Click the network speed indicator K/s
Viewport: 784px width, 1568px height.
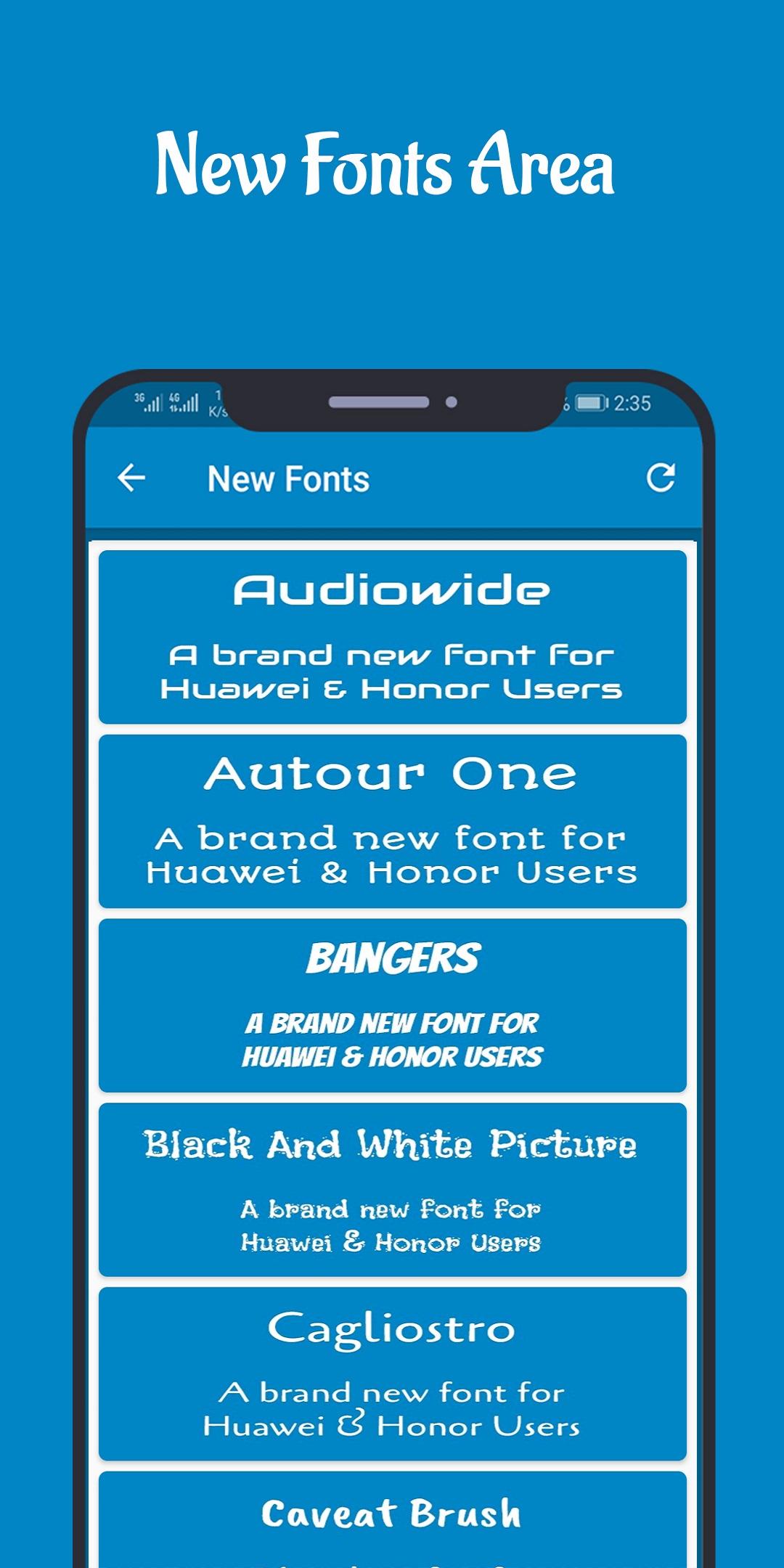(x=219, y=405)
